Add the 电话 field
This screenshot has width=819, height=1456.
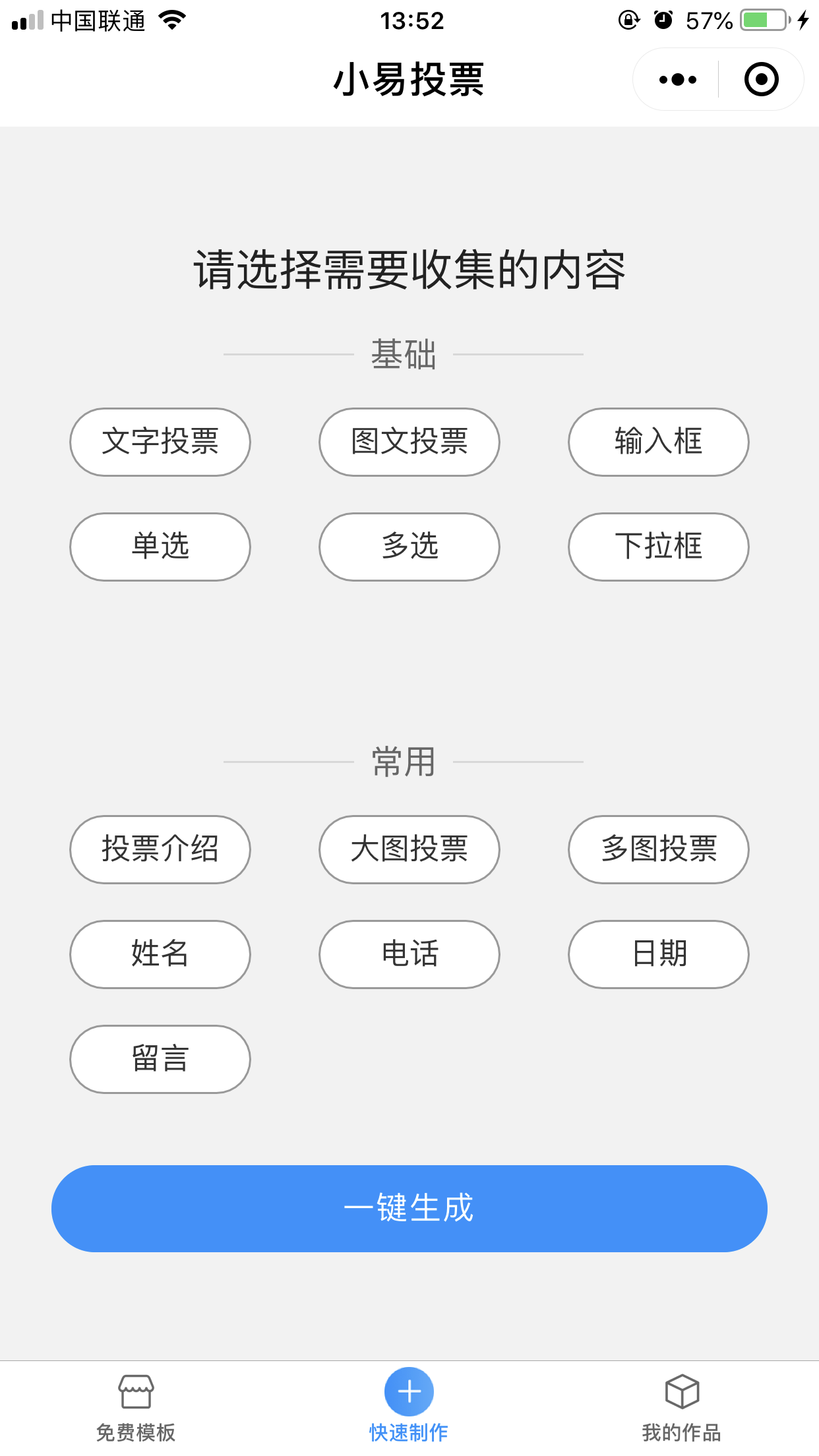tap(409, 954)
